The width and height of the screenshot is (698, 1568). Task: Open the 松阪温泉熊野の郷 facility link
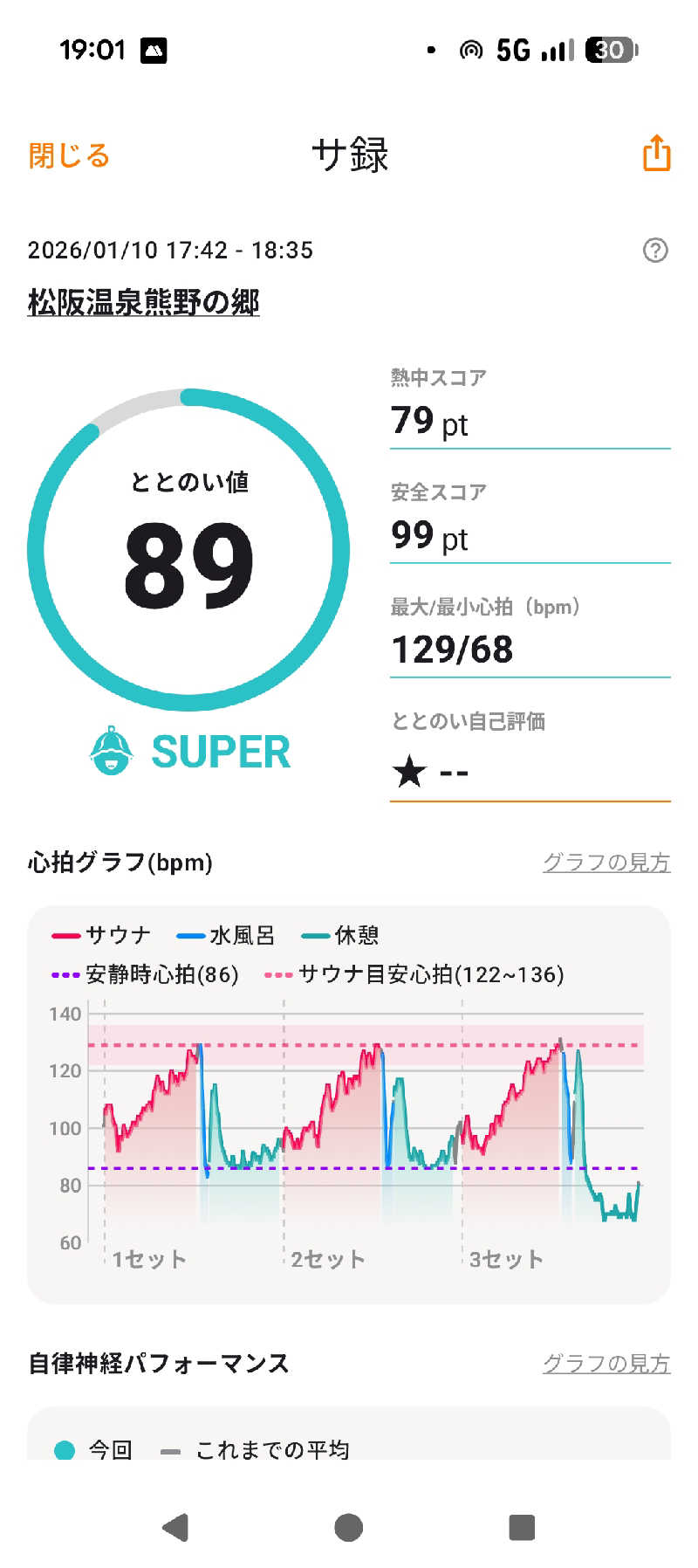[x=143, y=302]
